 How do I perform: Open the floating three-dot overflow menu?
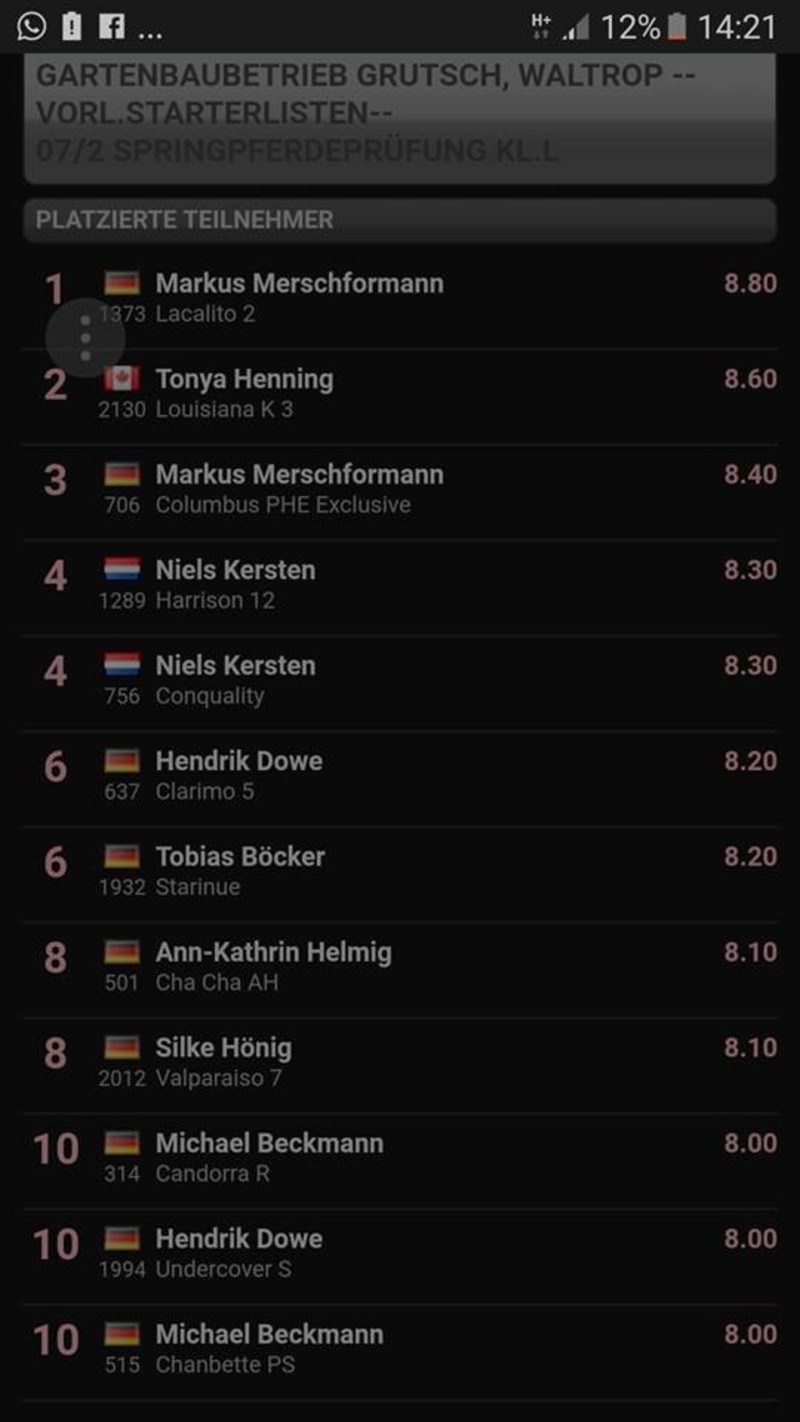pos(85,337)
